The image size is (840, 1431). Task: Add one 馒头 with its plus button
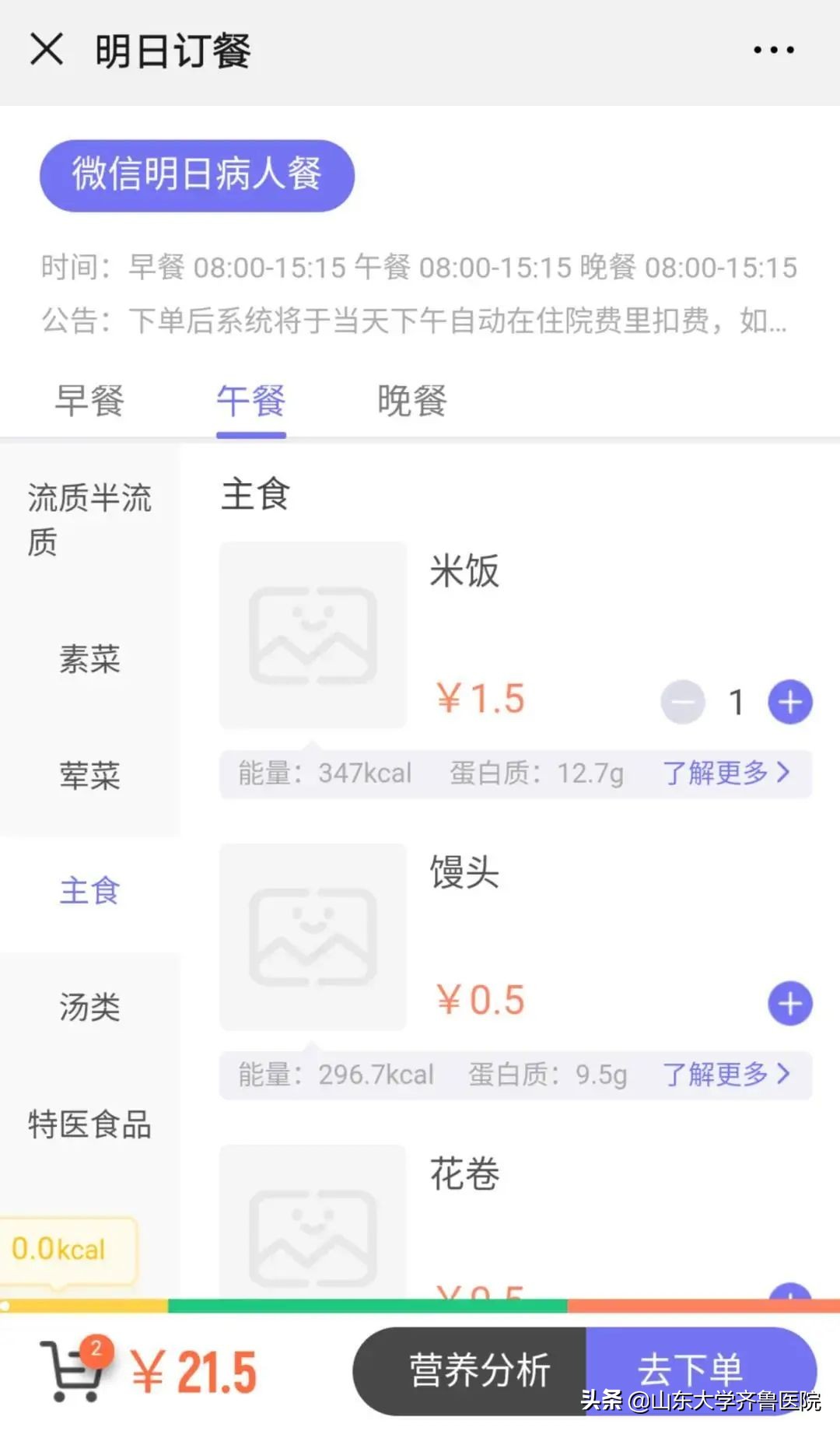(x=789, y=1003)
